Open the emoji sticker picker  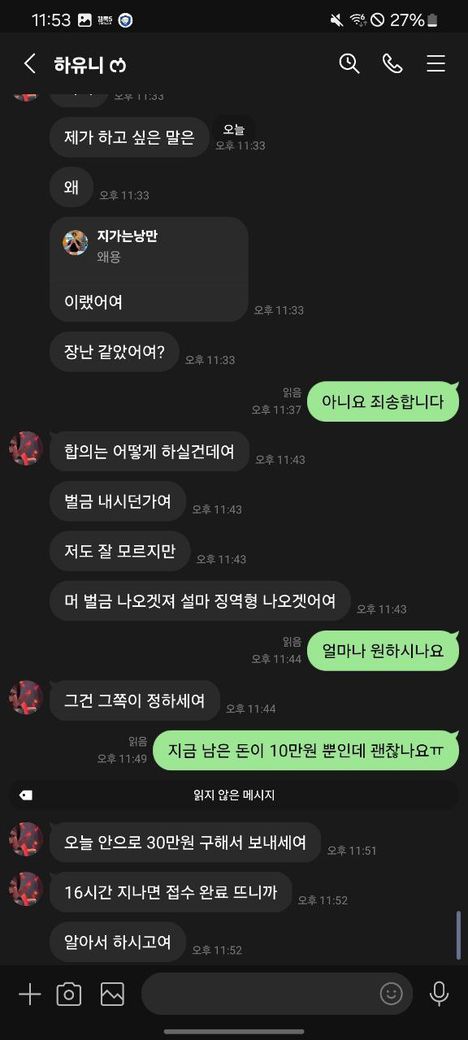pos(391,994)
